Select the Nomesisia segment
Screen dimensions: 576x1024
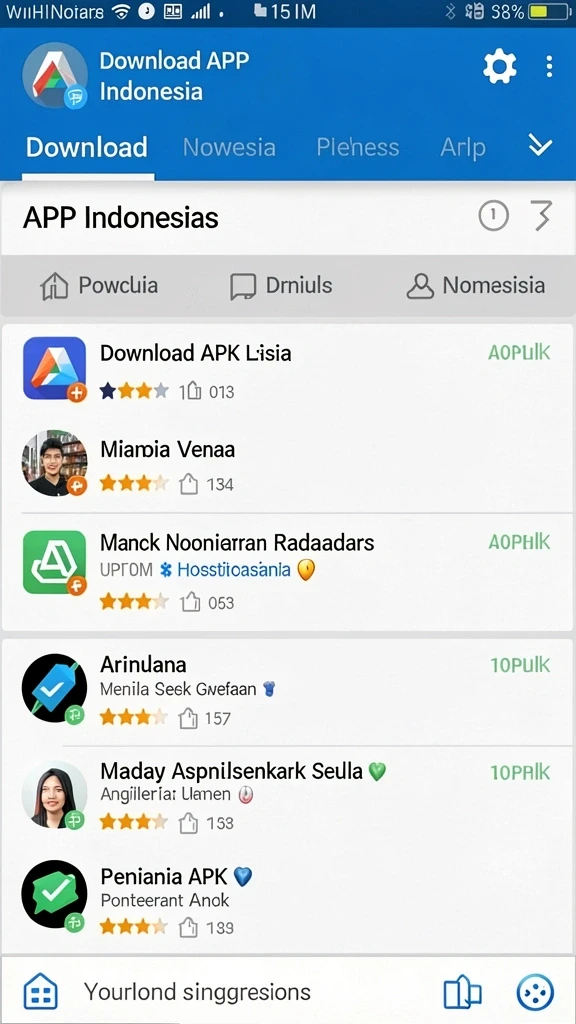tap(476, 285)
